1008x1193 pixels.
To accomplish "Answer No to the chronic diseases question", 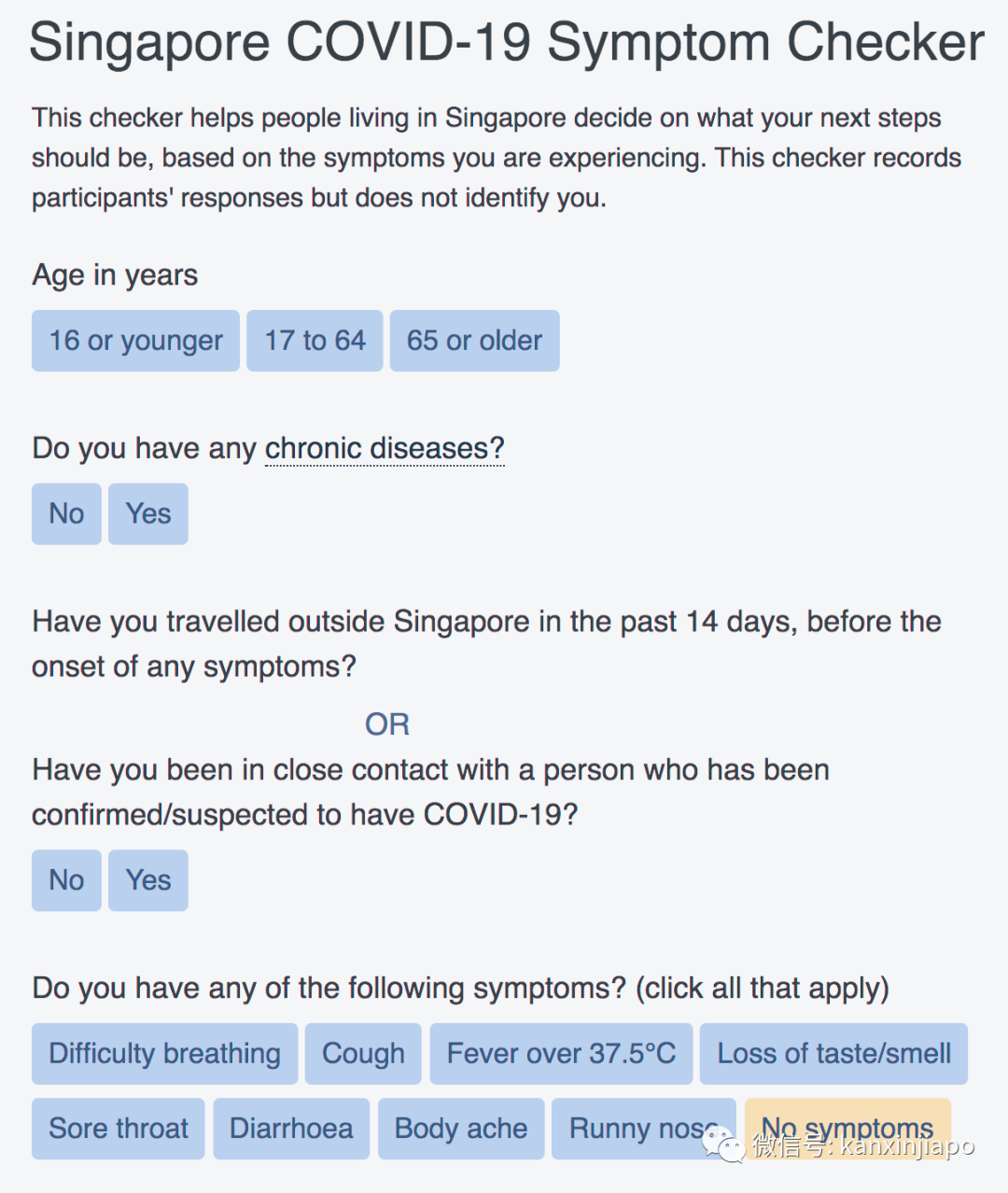I will pyautogui.click(x=66, y=513).
